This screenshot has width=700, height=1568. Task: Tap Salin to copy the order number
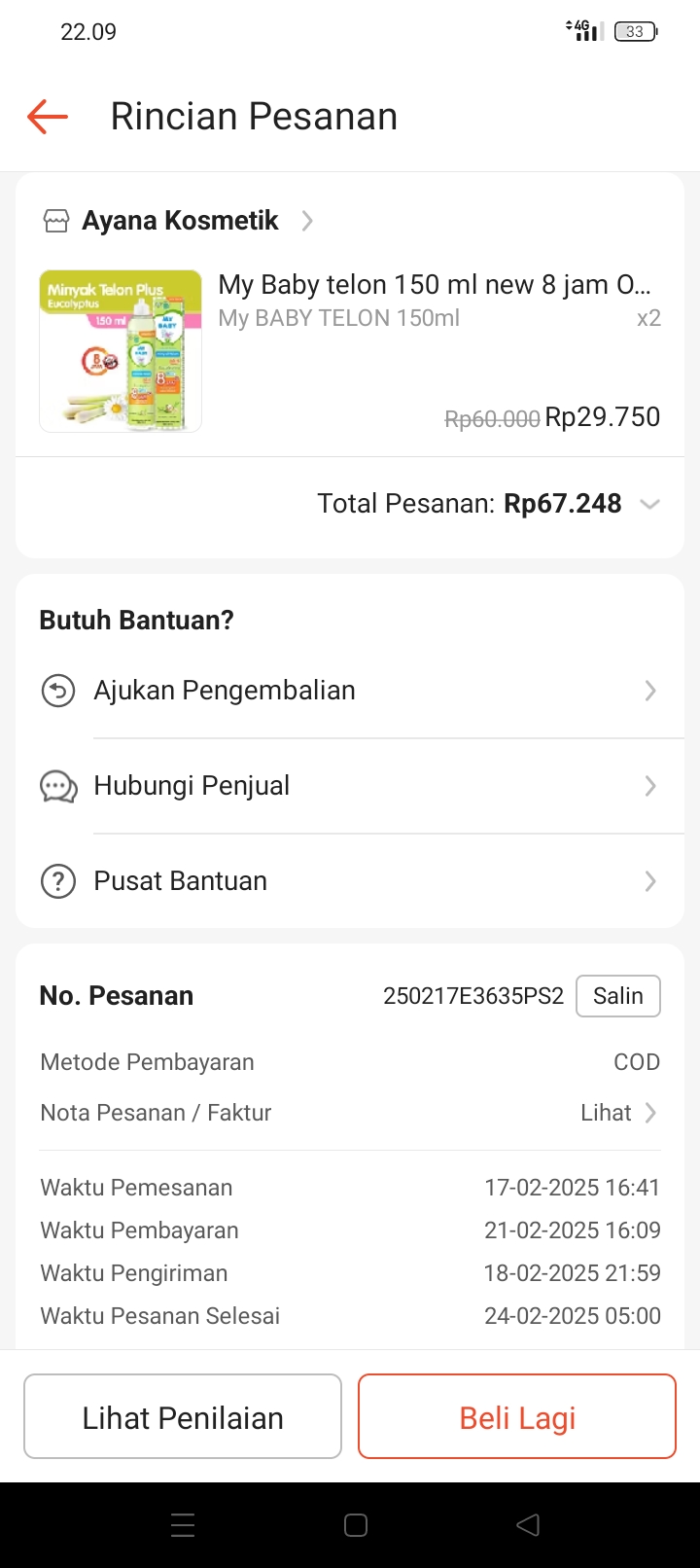pos(617,996)
